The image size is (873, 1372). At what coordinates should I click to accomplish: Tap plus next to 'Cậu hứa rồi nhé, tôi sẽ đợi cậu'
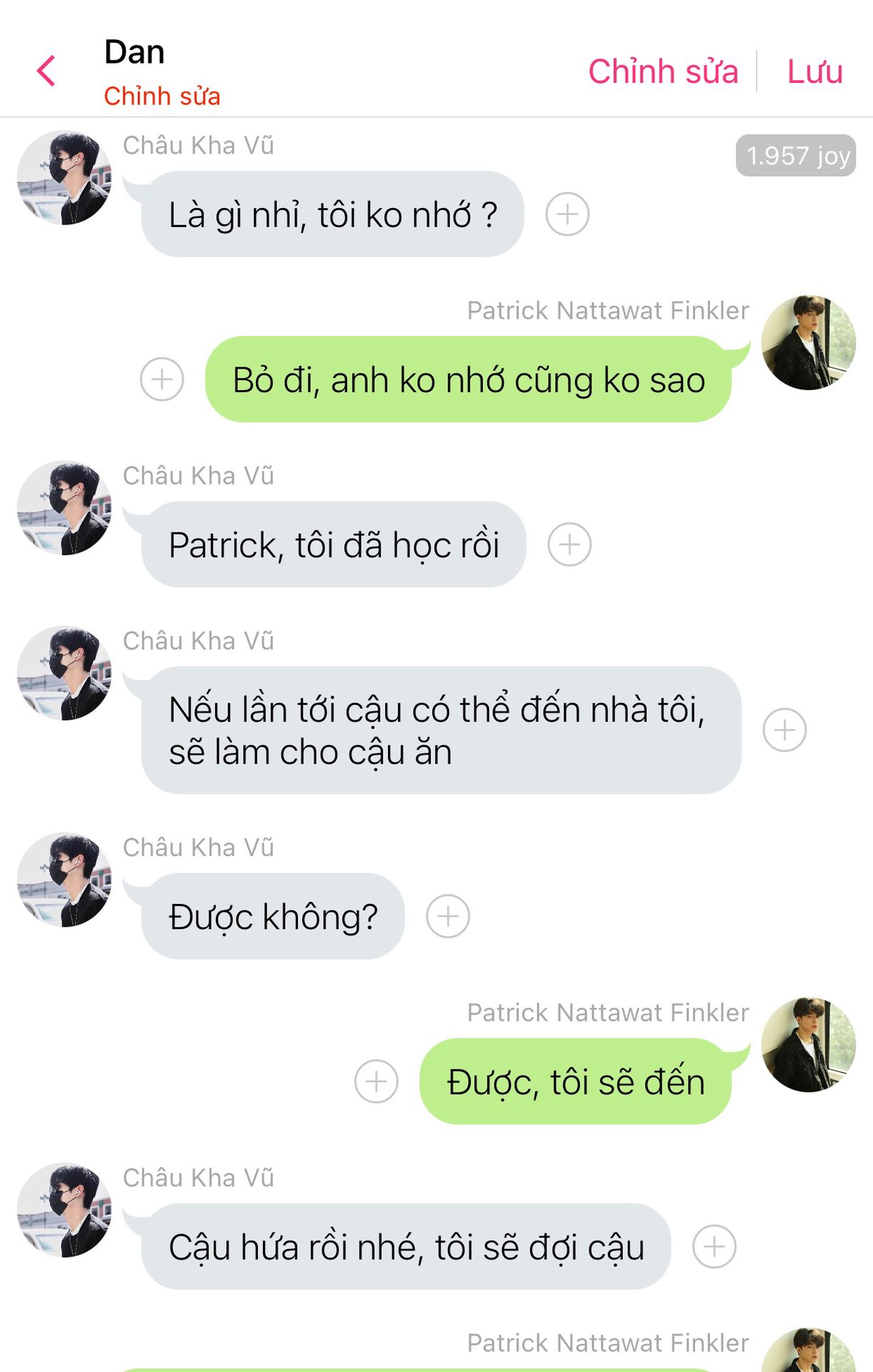tap(714, 1247)
